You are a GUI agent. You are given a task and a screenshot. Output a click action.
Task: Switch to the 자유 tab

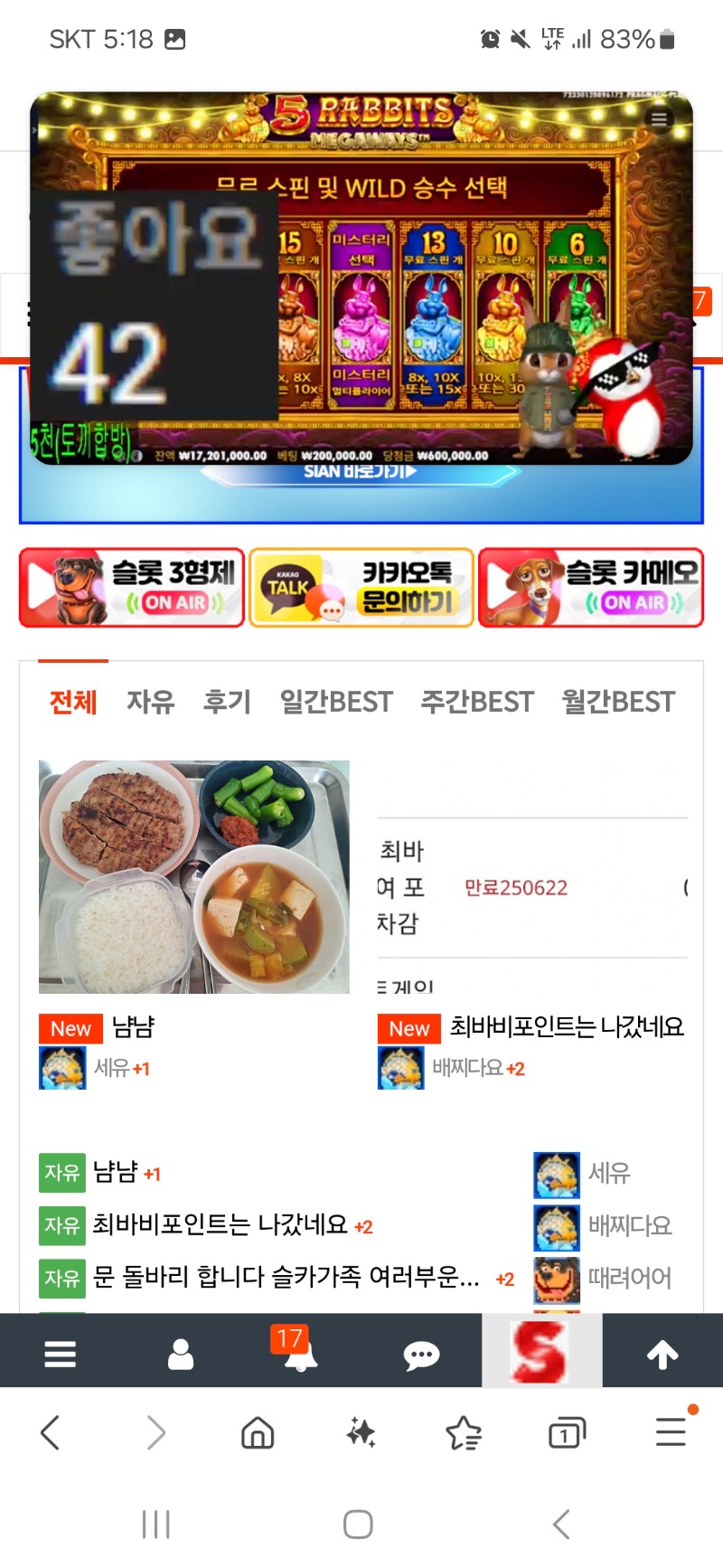[x=150, y=702]
